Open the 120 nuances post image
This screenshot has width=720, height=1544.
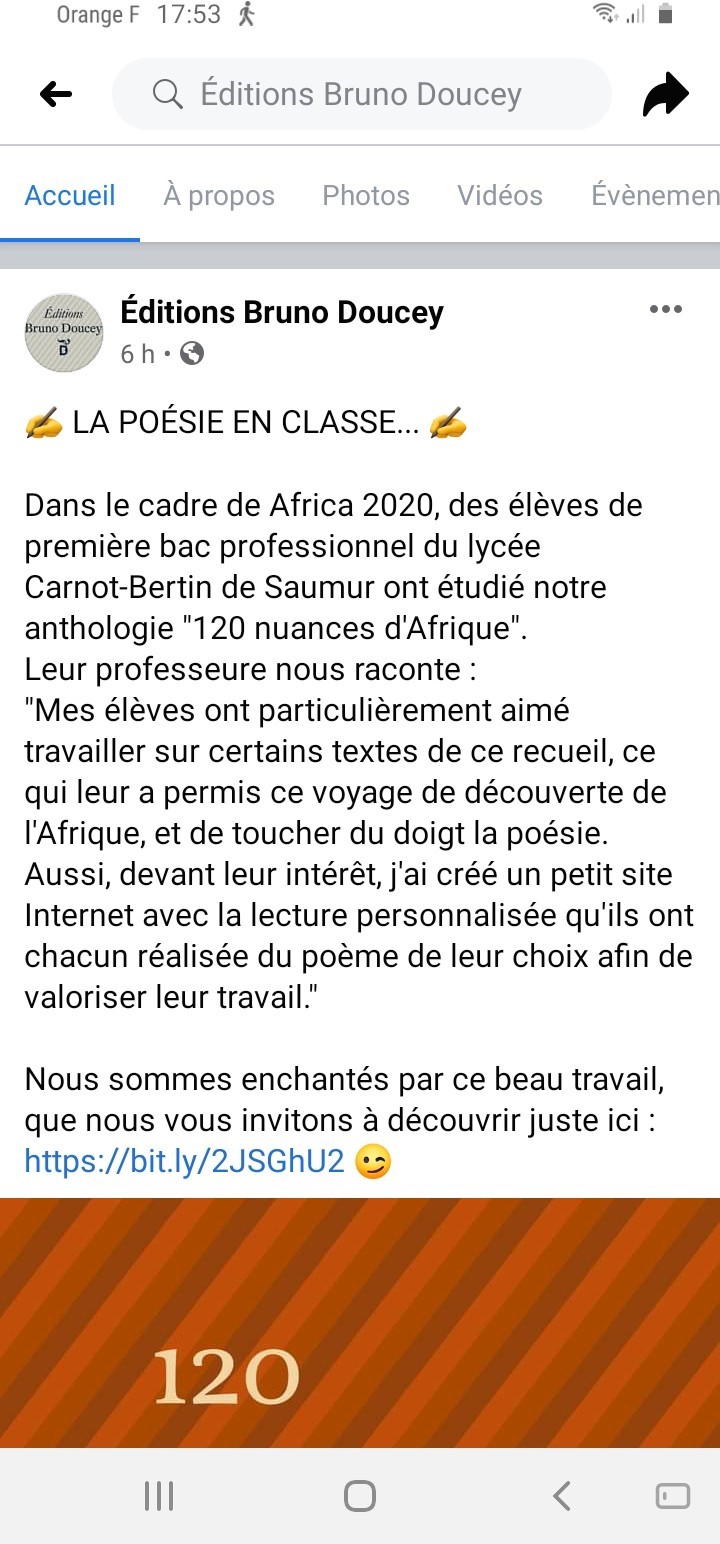(x=360, y=1320)
